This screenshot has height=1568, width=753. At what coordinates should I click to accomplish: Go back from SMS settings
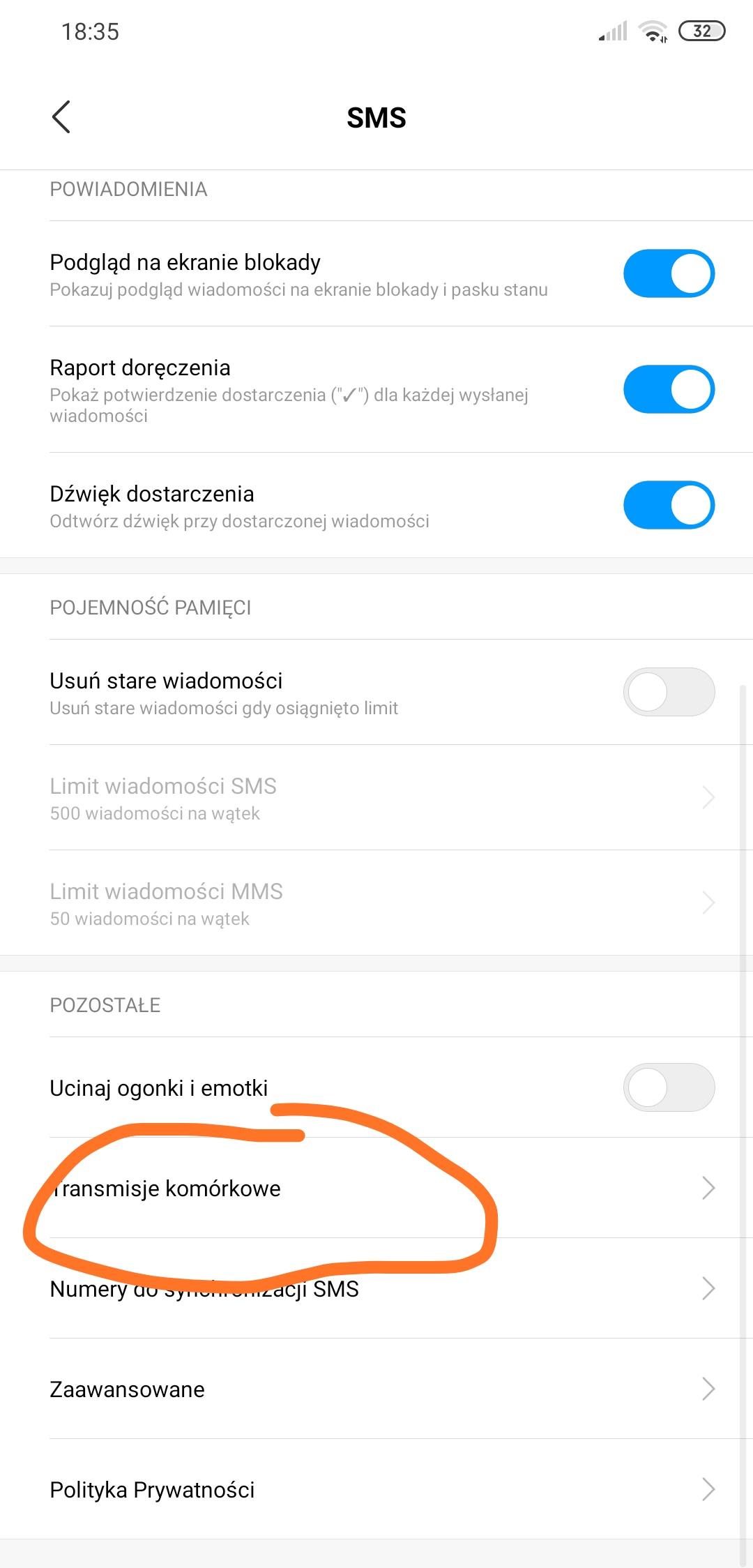[61, 116]
